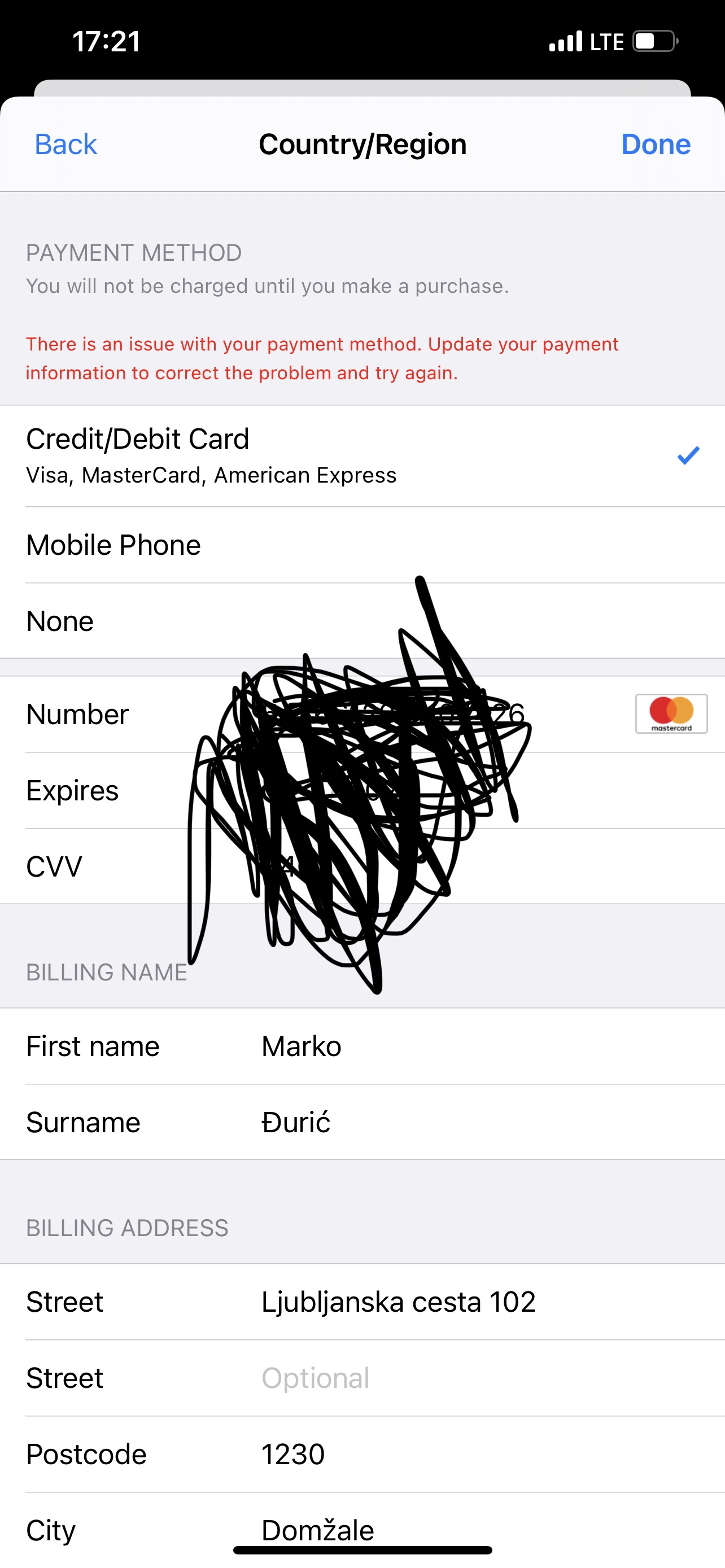Fill in the optional second Street field
The height and width of the screenshot is (1568, 725).
(426, 1378)
